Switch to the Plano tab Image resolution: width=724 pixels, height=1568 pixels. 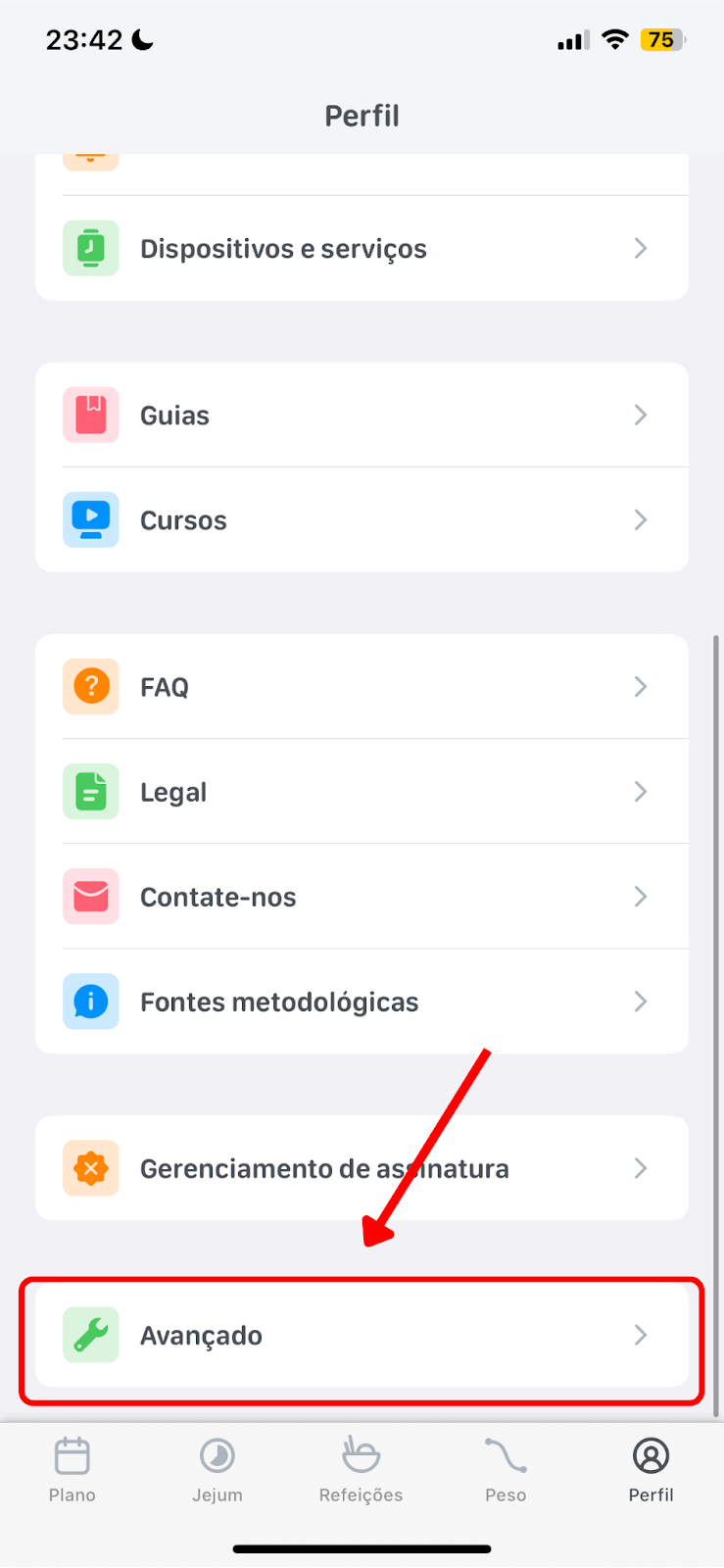pyautogui.click(x=72, y=1469)
